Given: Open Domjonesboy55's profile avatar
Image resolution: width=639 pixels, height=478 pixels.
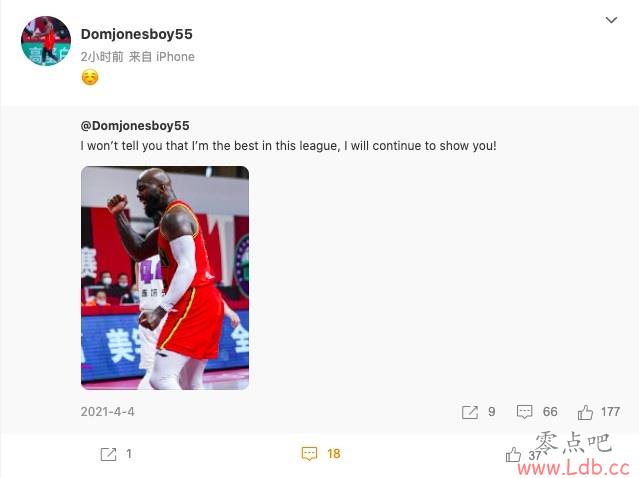Looking at the screenshot, I should click(46, 41).
